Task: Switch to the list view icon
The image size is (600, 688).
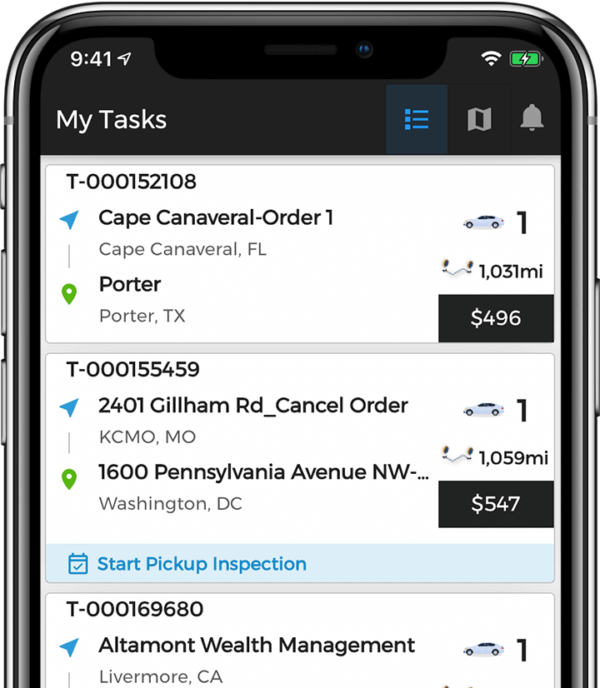Action: [416, 120]
